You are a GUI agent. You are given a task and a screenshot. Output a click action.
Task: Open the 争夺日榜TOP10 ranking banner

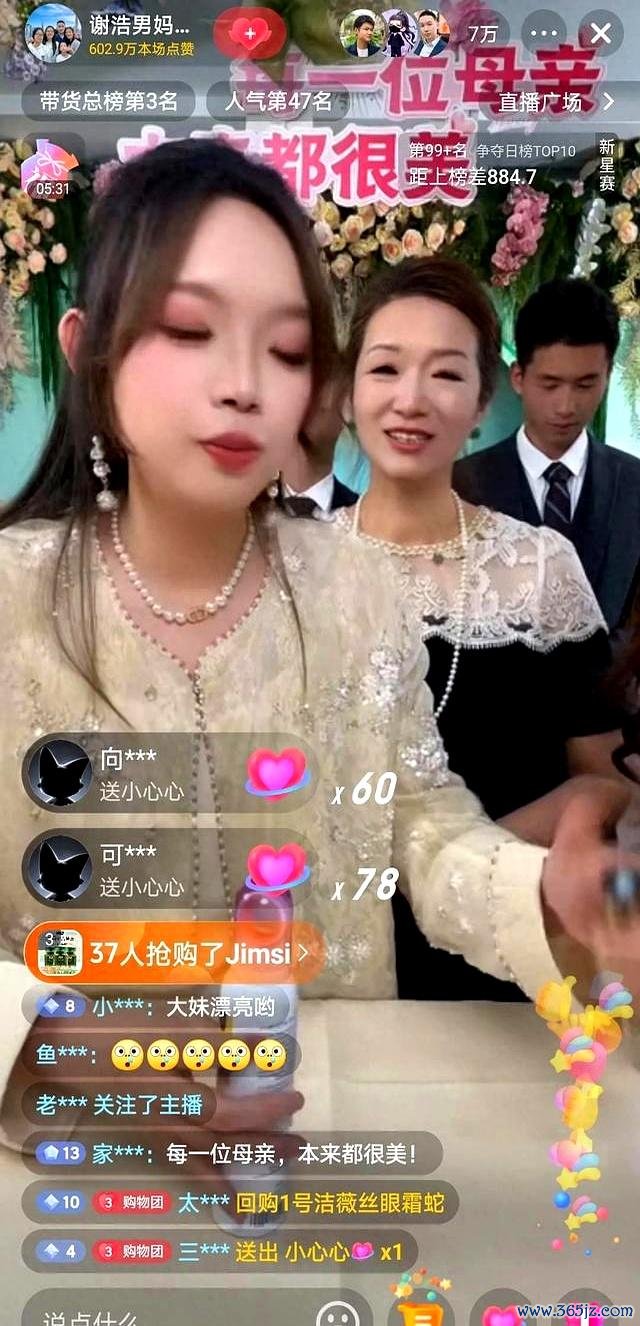(x=494, y=164)
